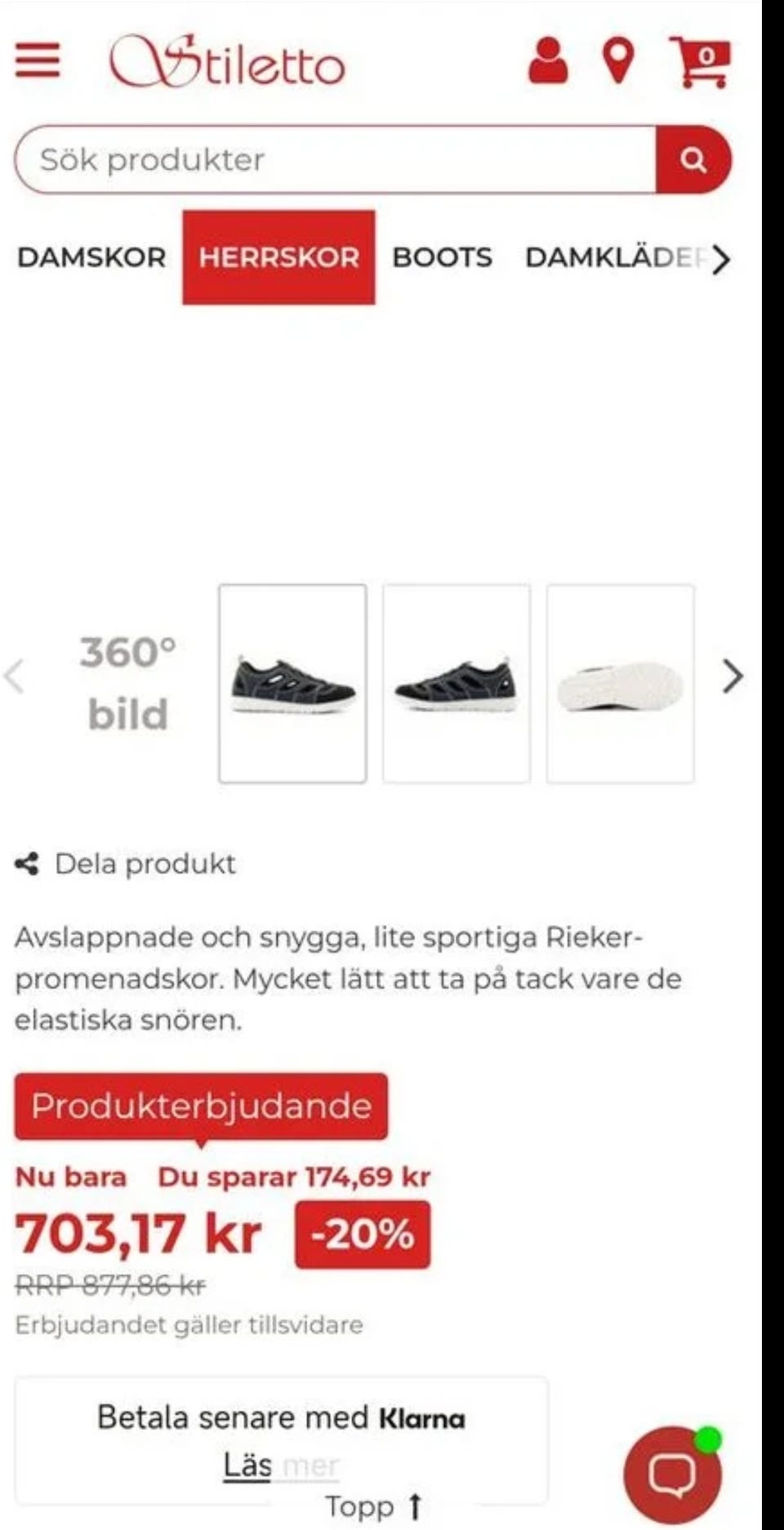Show previous product image thumbnails

point(14,676)
